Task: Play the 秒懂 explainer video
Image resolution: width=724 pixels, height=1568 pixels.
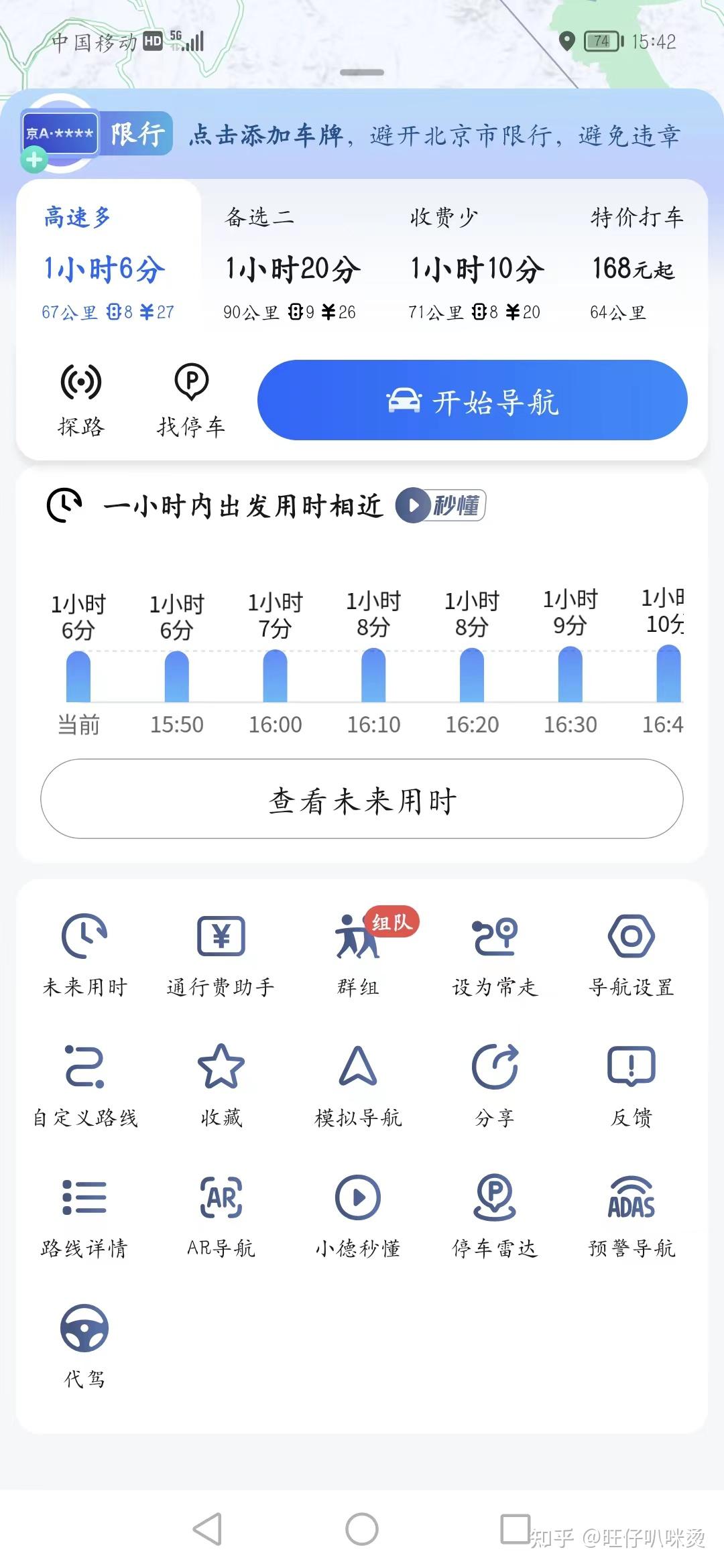Action: 440,505
